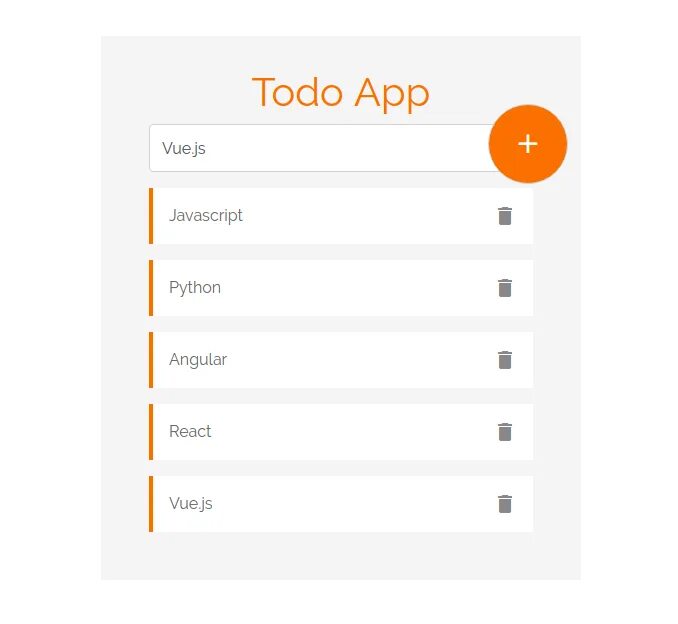The height and width of the screenshot is (624, 678).
Task: Trash the React todo item
Action: pos(505,432)
